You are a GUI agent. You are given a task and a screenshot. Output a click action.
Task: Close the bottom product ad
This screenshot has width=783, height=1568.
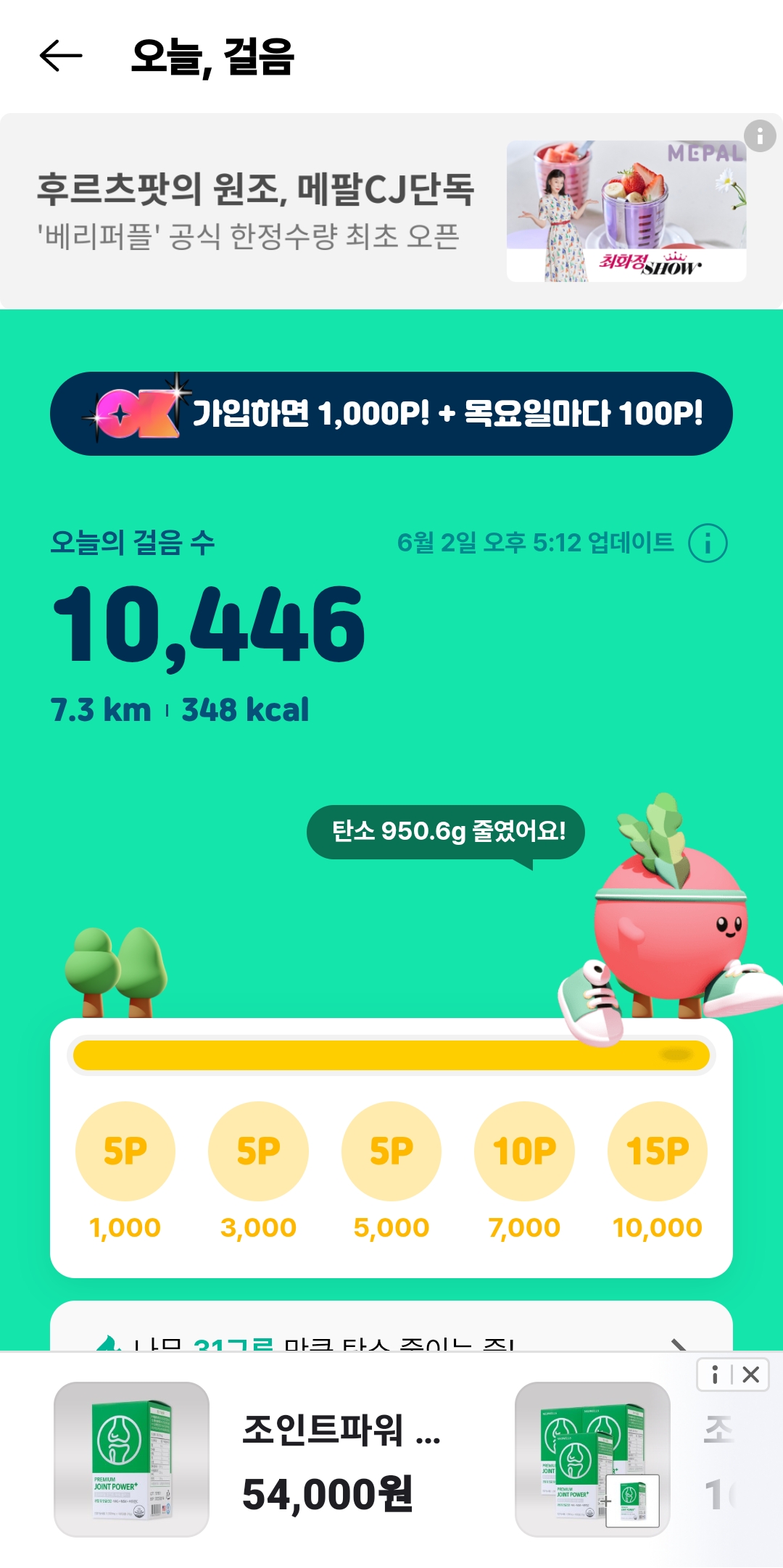(x=751, y=1375)
